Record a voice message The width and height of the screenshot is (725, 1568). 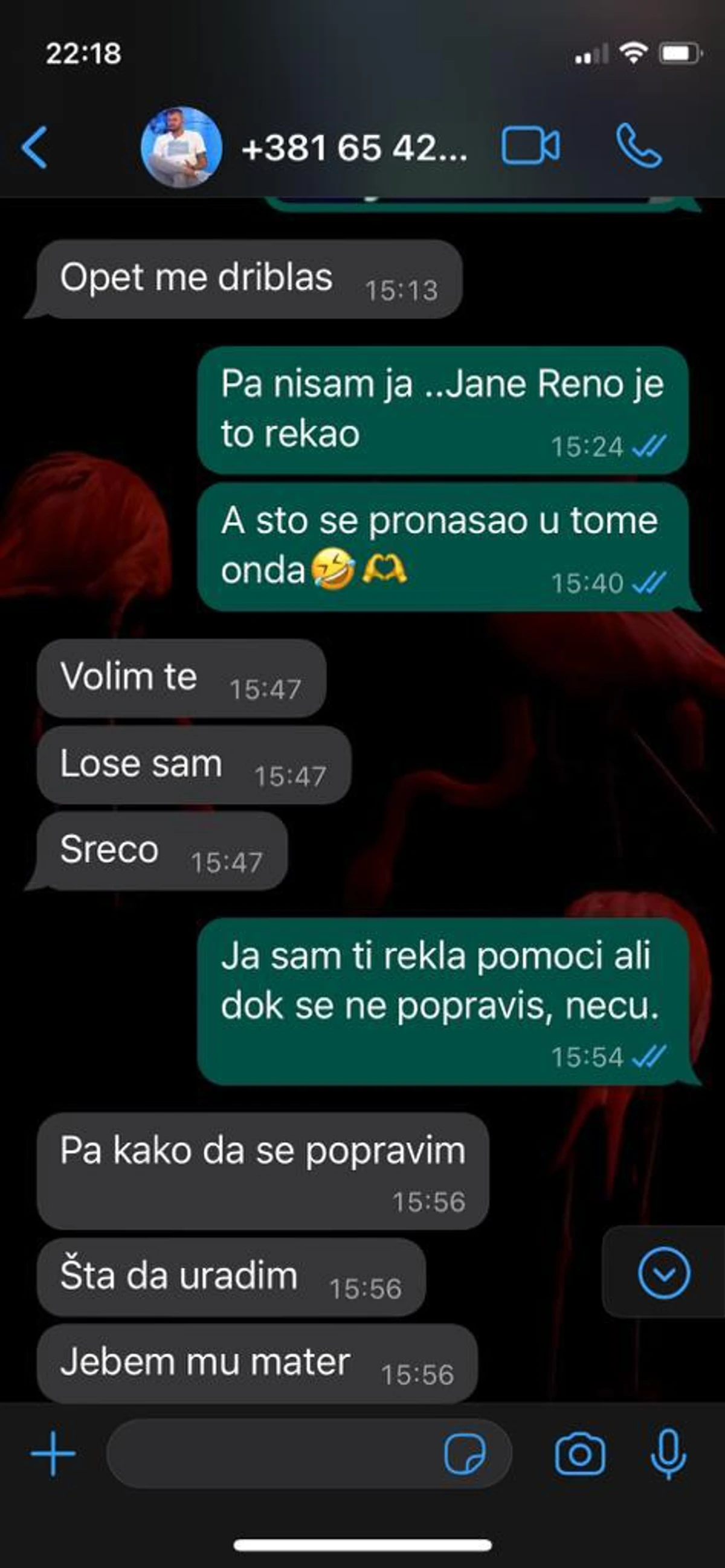point(668,1453)
